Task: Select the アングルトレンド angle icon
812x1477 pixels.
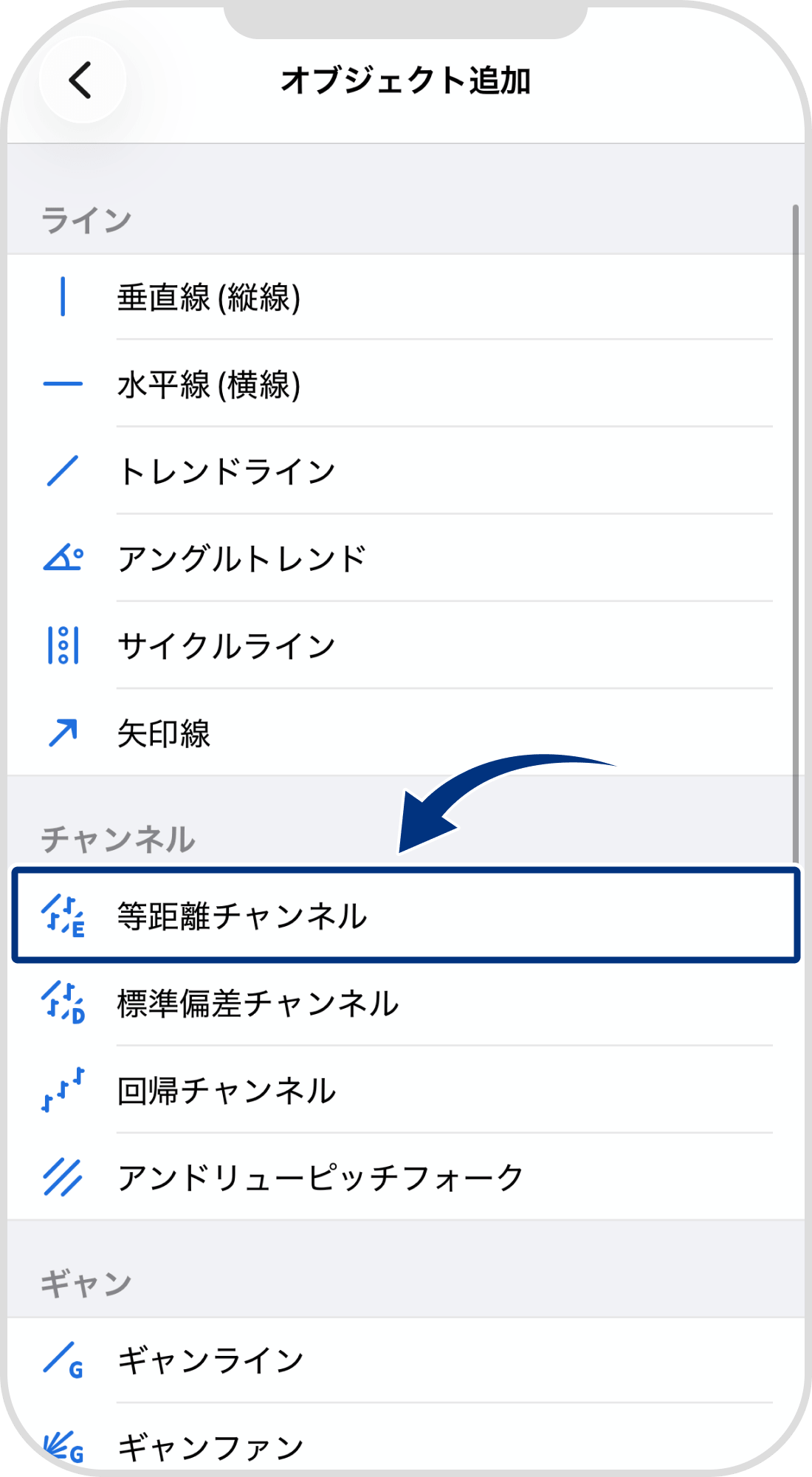Action: click(63, 559)
